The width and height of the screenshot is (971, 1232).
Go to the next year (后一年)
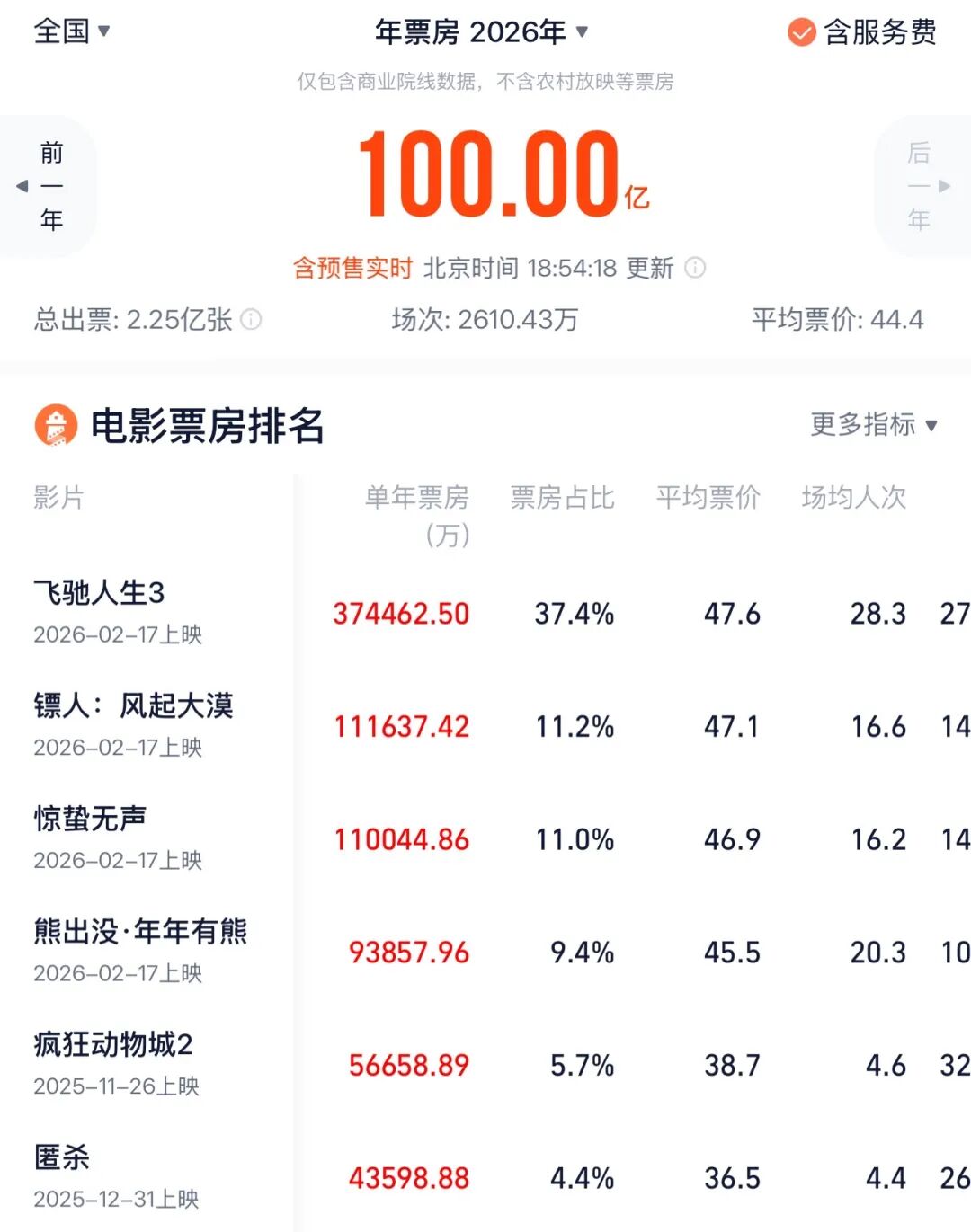(x=922, y=186)
